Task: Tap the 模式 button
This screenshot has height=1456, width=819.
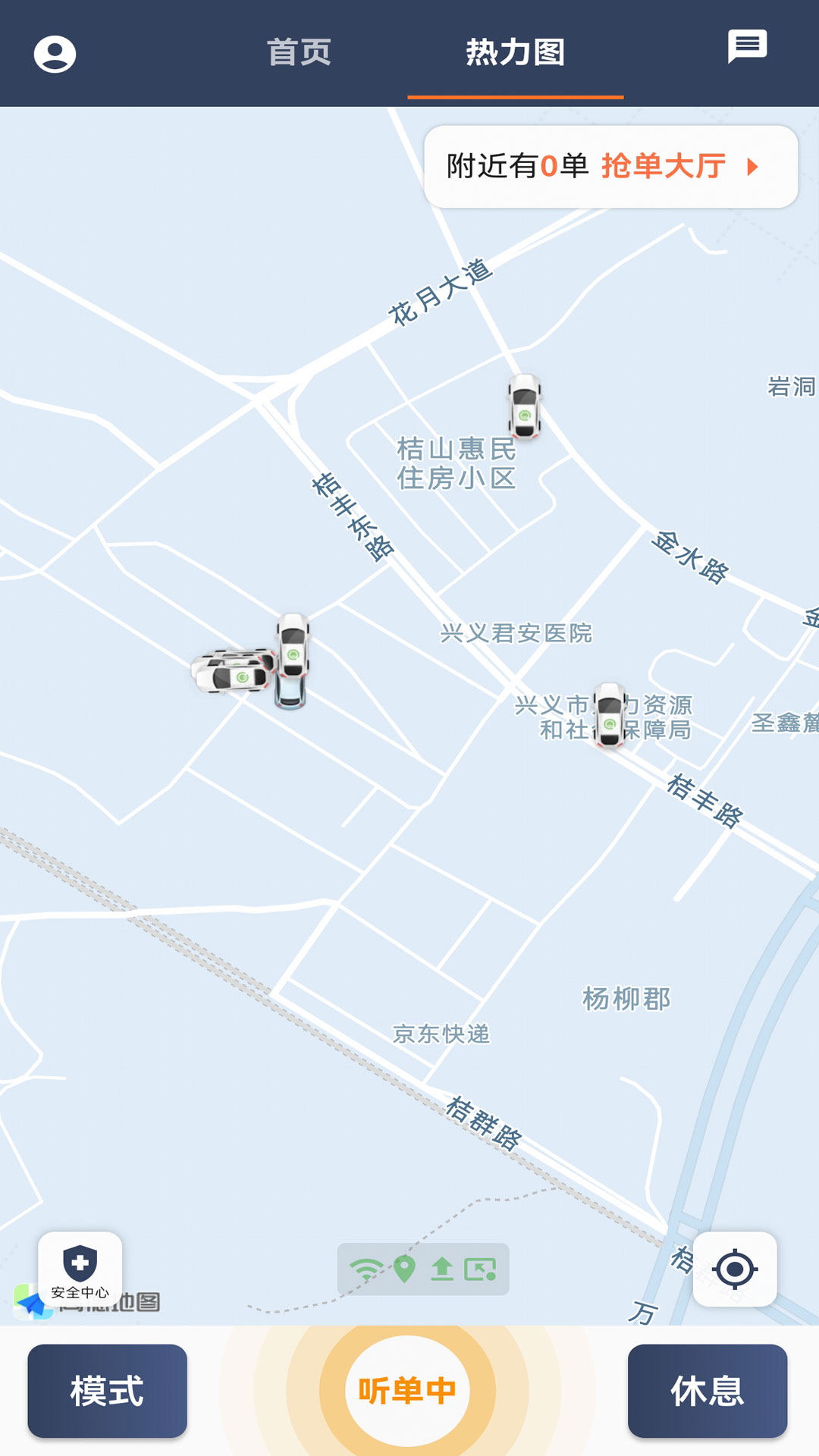Action: coord(107,1391)
